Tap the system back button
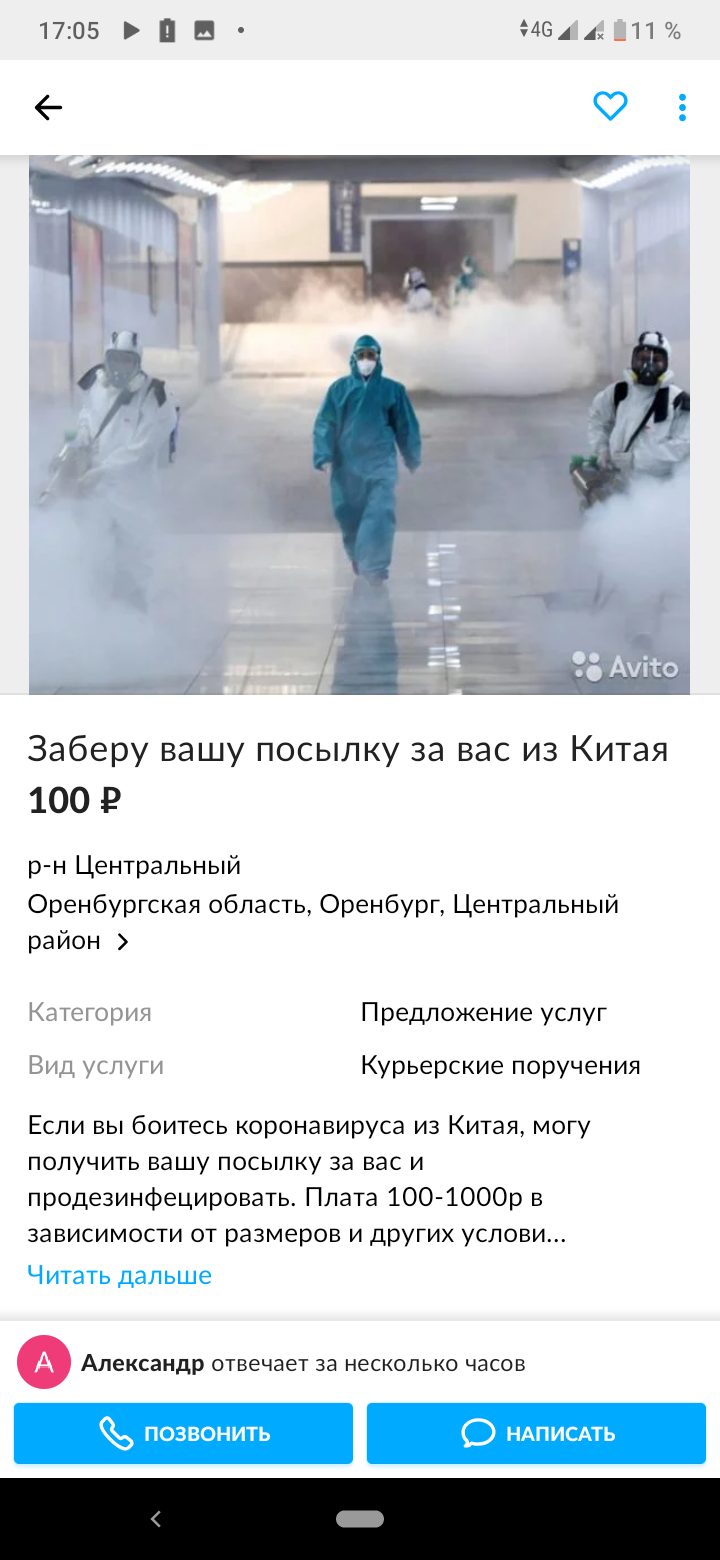Screen dimensions: 720x1560 [155, 1519]
